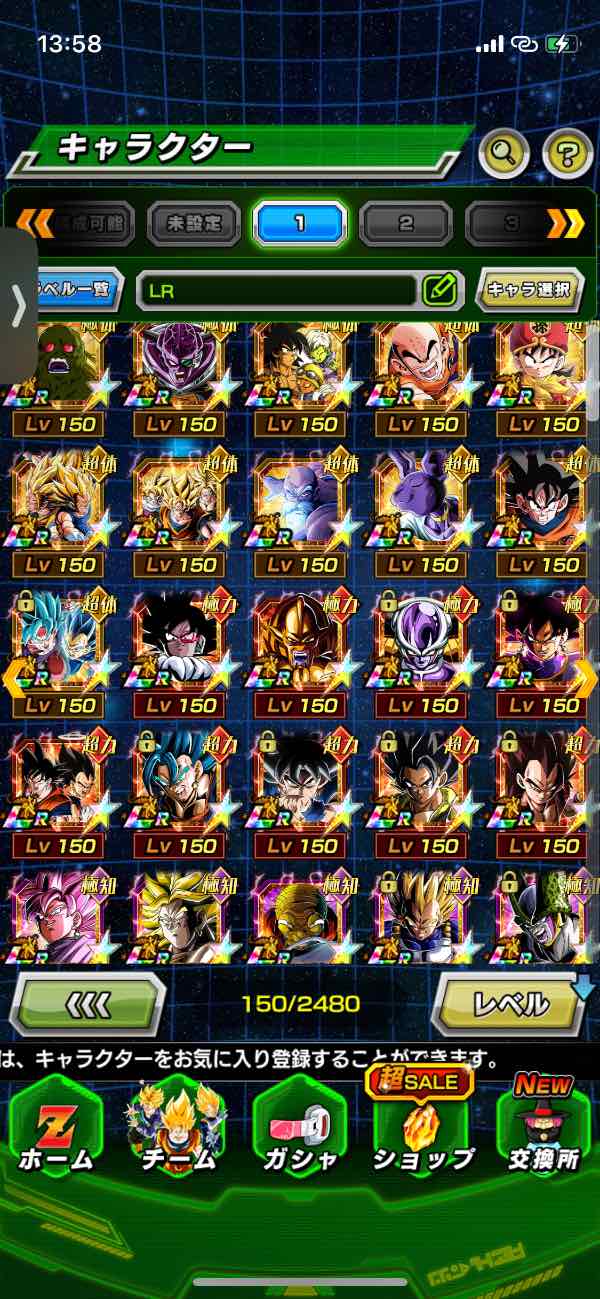Open the ショップ tab
Viewport: 600px width, 1299px height.
tap(421, 1125)
